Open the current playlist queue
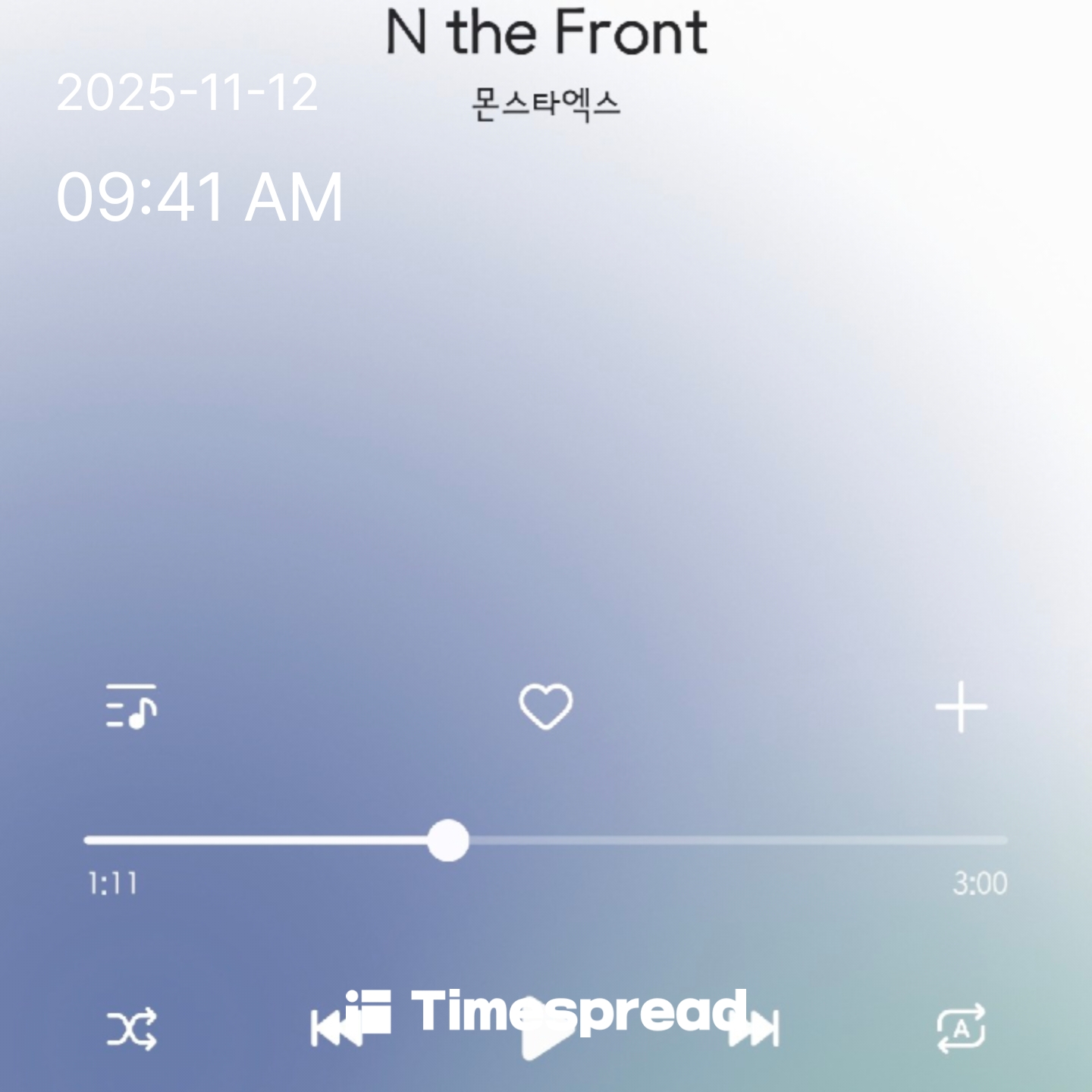This screenshot has width=1092, height=1092. 131,707
